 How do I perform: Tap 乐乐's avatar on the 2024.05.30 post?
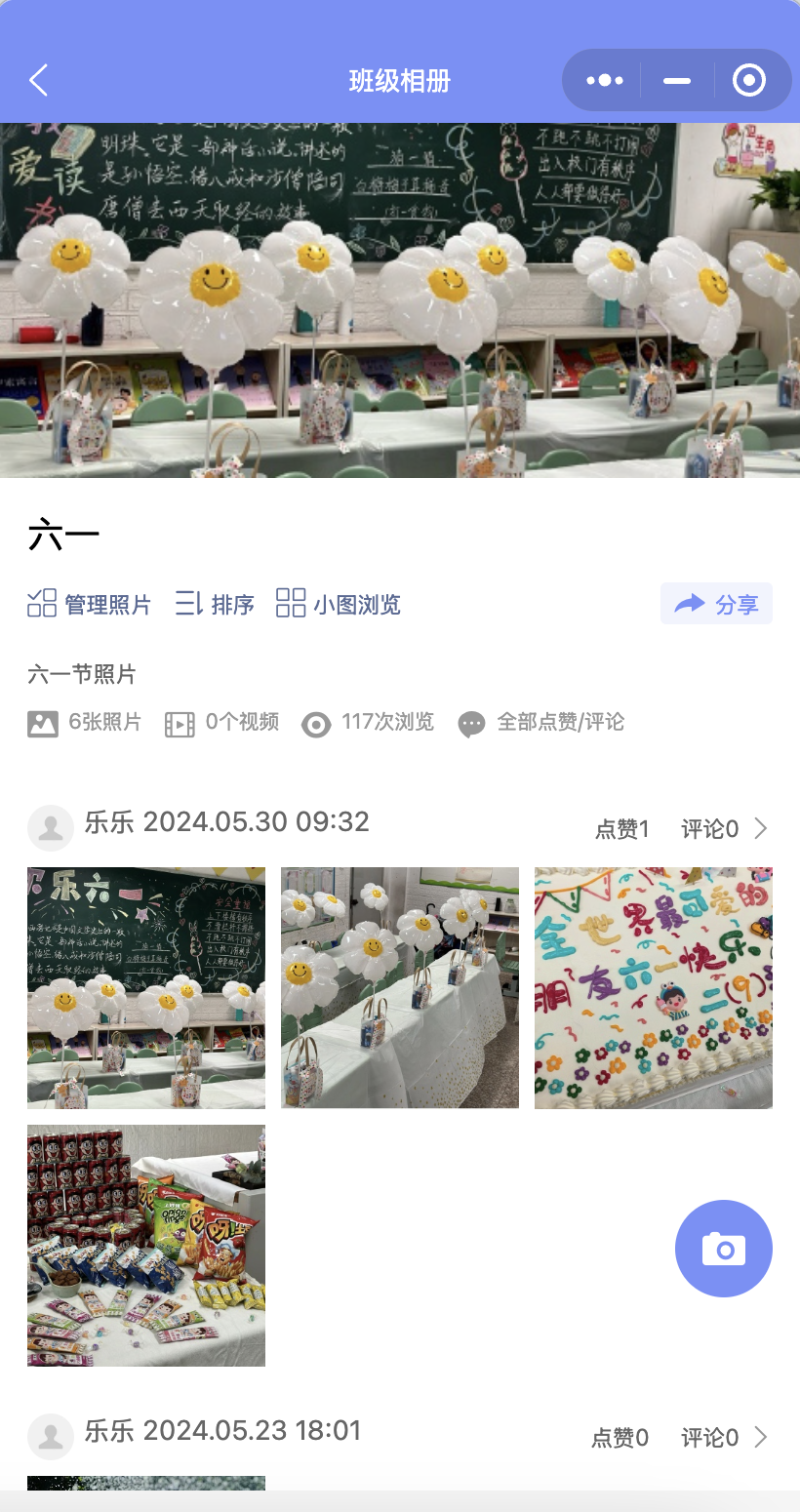point(51,829)
